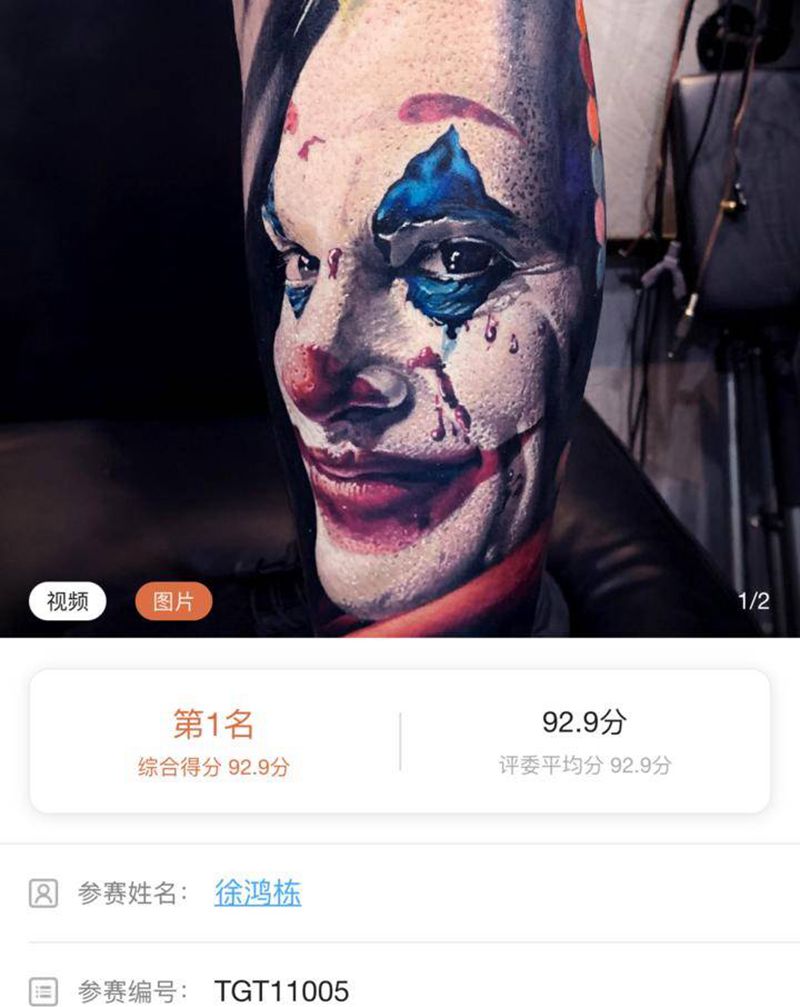
Task: Tap the 视频 pill button on the image
Action: 70,600
